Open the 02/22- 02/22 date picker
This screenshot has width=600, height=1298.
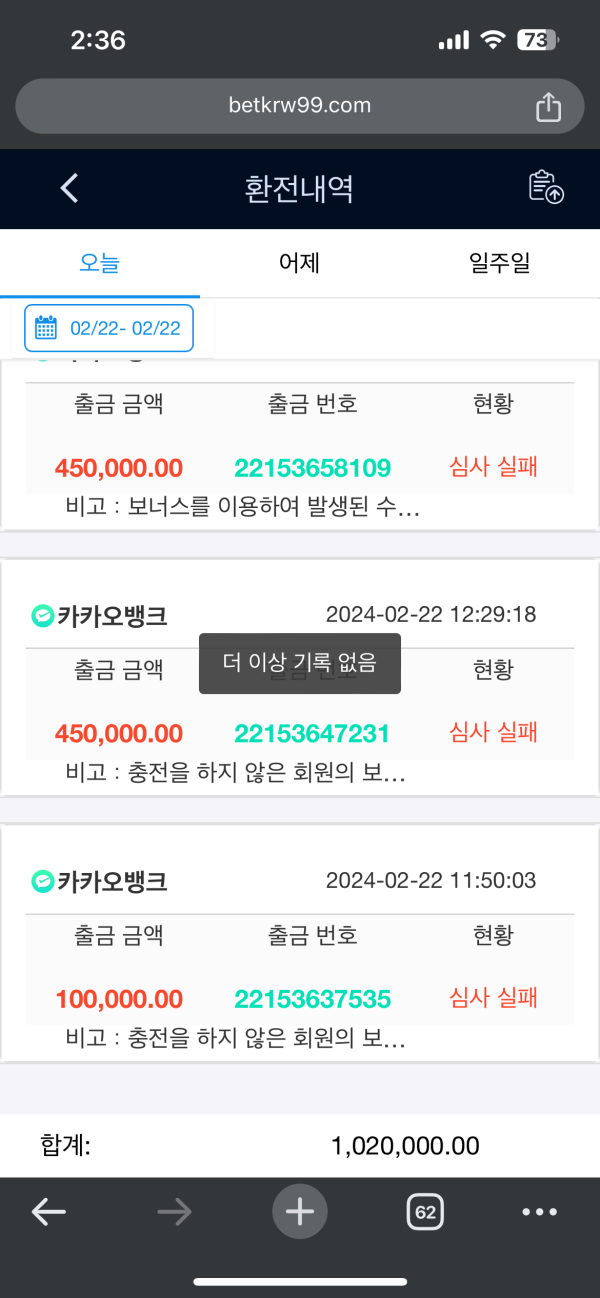point(109,328)
